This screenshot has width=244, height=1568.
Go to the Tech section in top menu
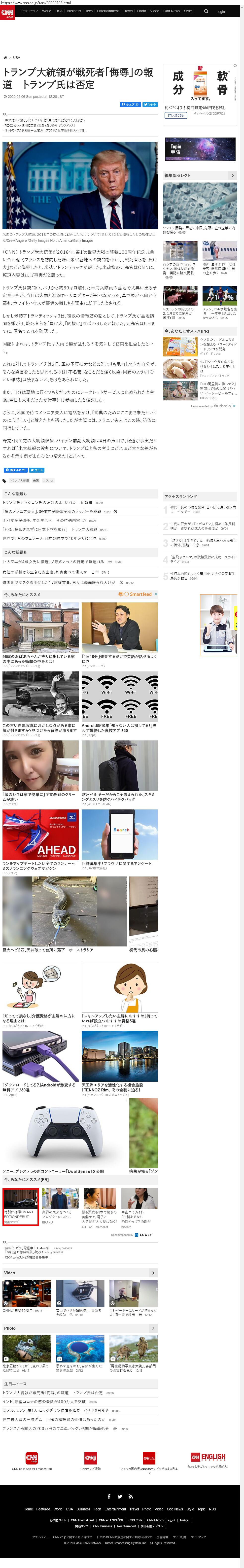click(x=89, y=11)
